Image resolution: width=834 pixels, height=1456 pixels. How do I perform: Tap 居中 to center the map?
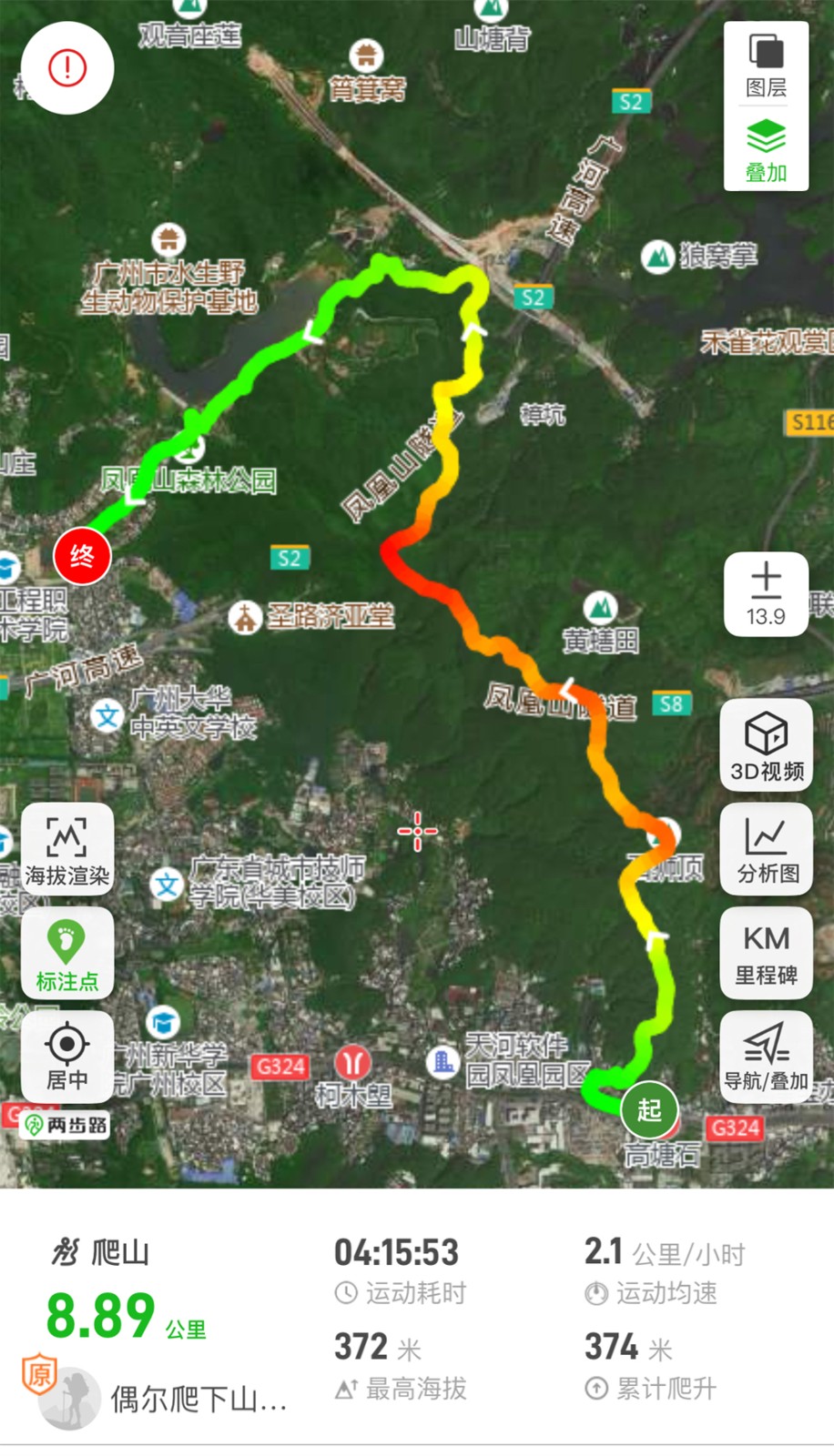pyautogui.click(x=67, y=1057)
